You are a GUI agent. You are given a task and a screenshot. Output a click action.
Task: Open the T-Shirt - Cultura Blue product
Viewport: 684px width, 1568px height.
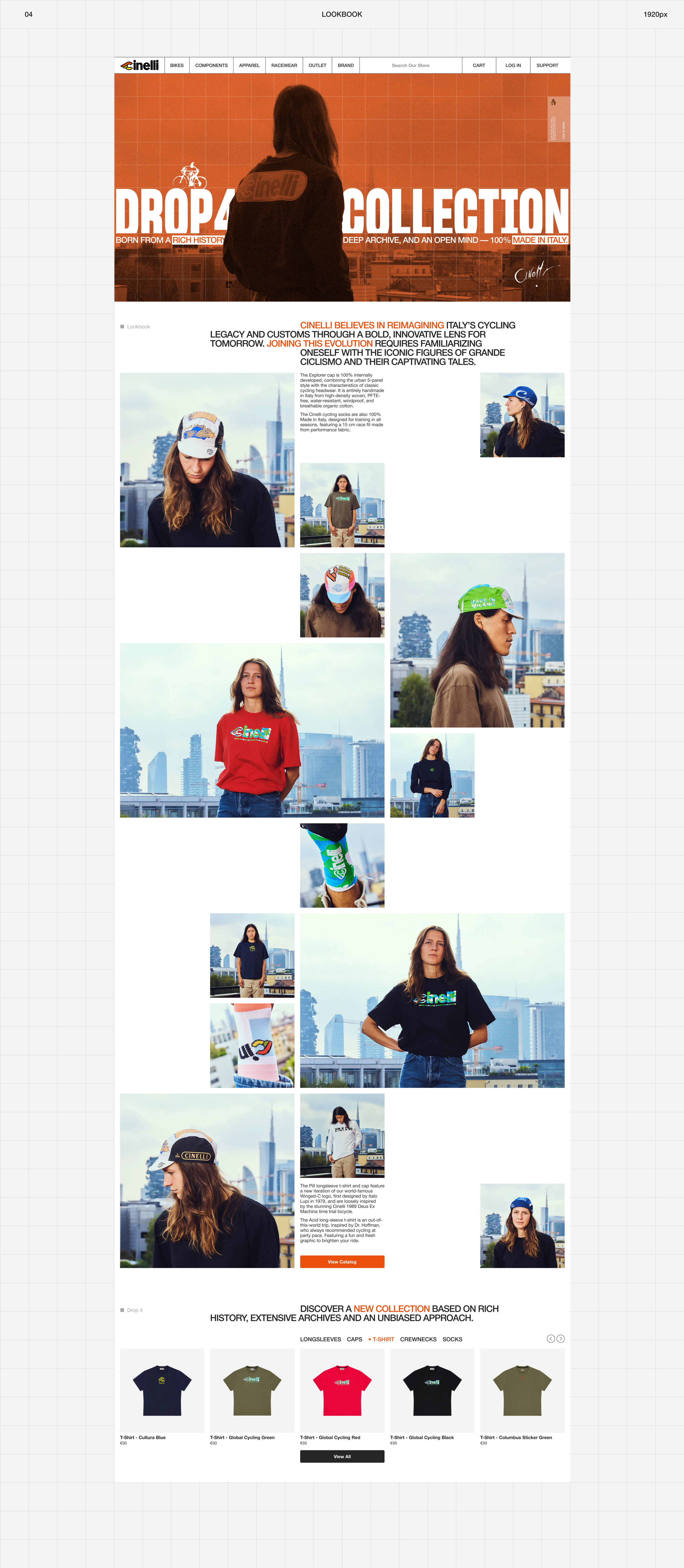click(162, 1390)
